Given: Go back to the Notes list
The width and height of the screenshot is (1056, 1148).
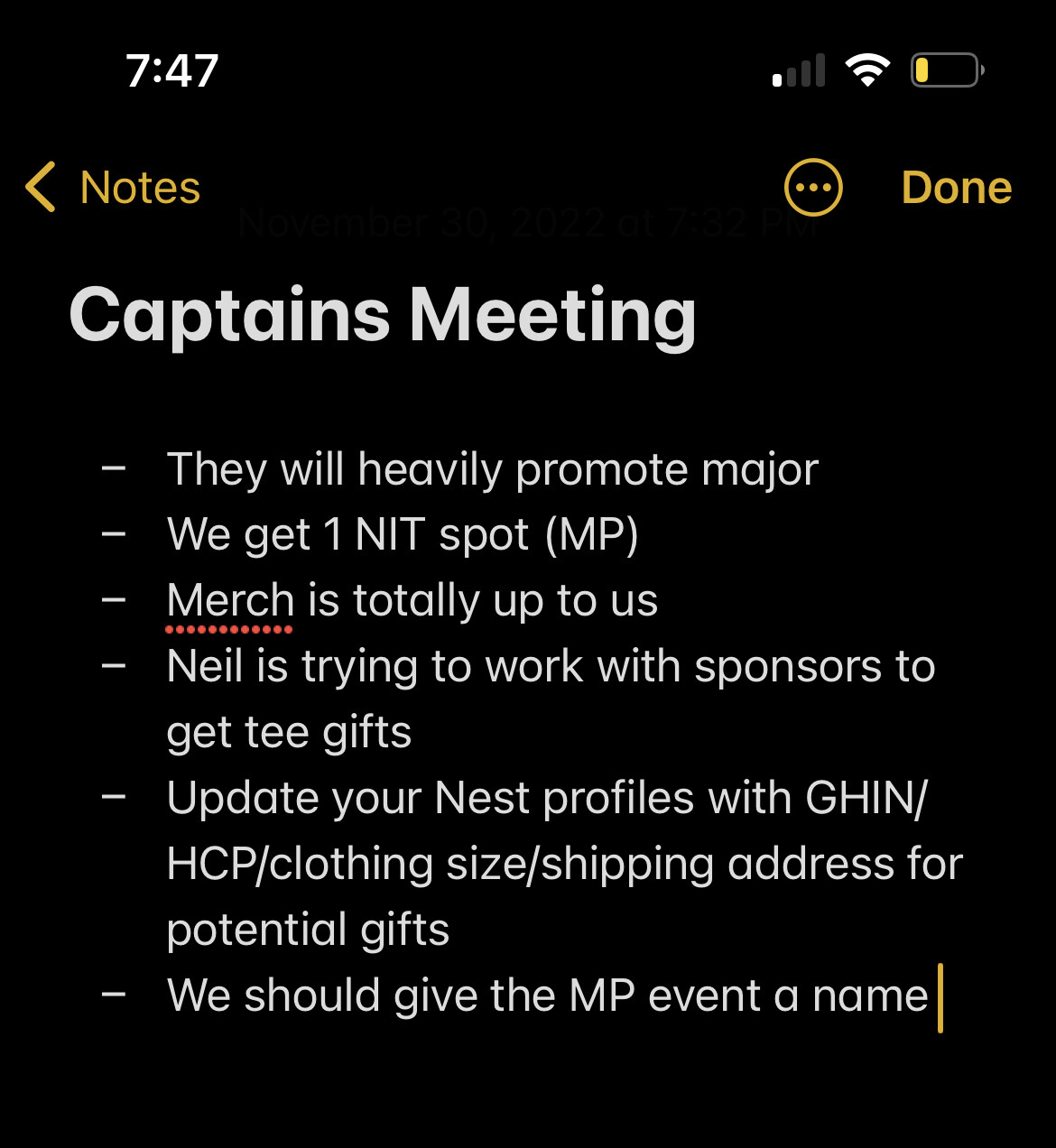Looking at the screenshot, I should click(113, 188).
